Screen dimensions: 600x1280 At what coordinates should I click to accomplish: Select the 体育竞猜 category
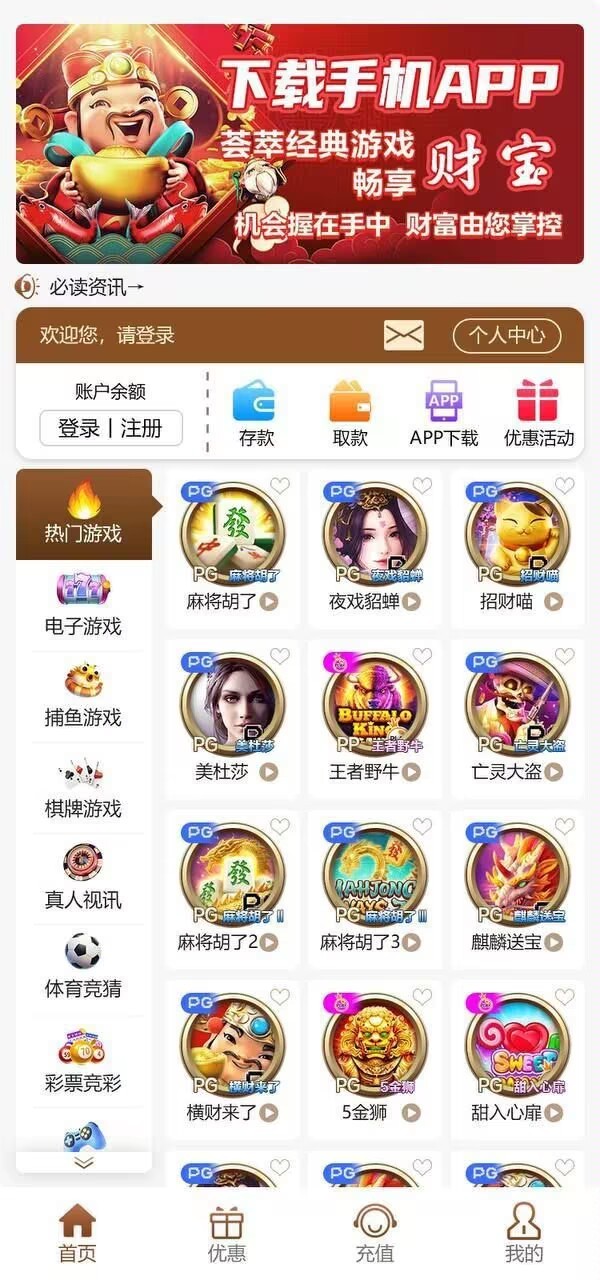83,968
